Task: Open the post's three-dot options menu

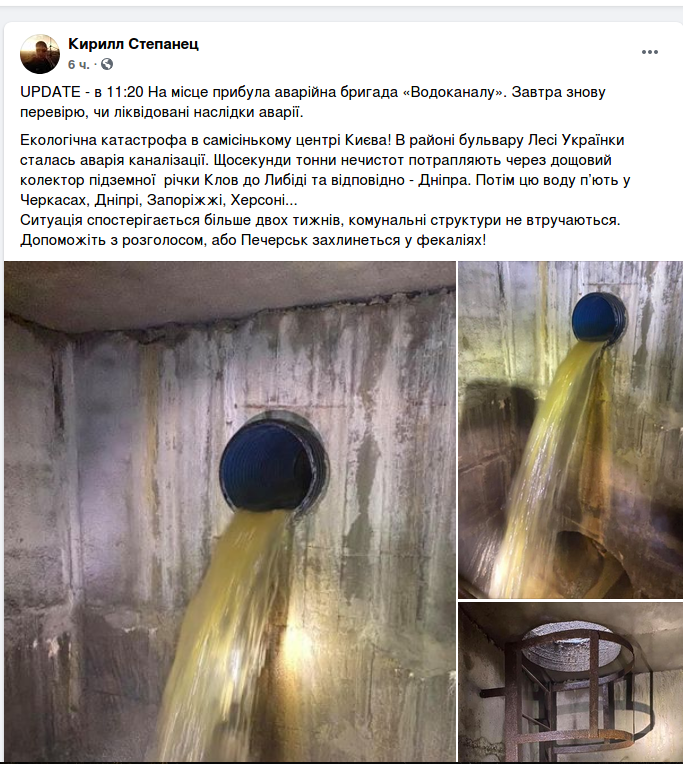Action: 650,50
